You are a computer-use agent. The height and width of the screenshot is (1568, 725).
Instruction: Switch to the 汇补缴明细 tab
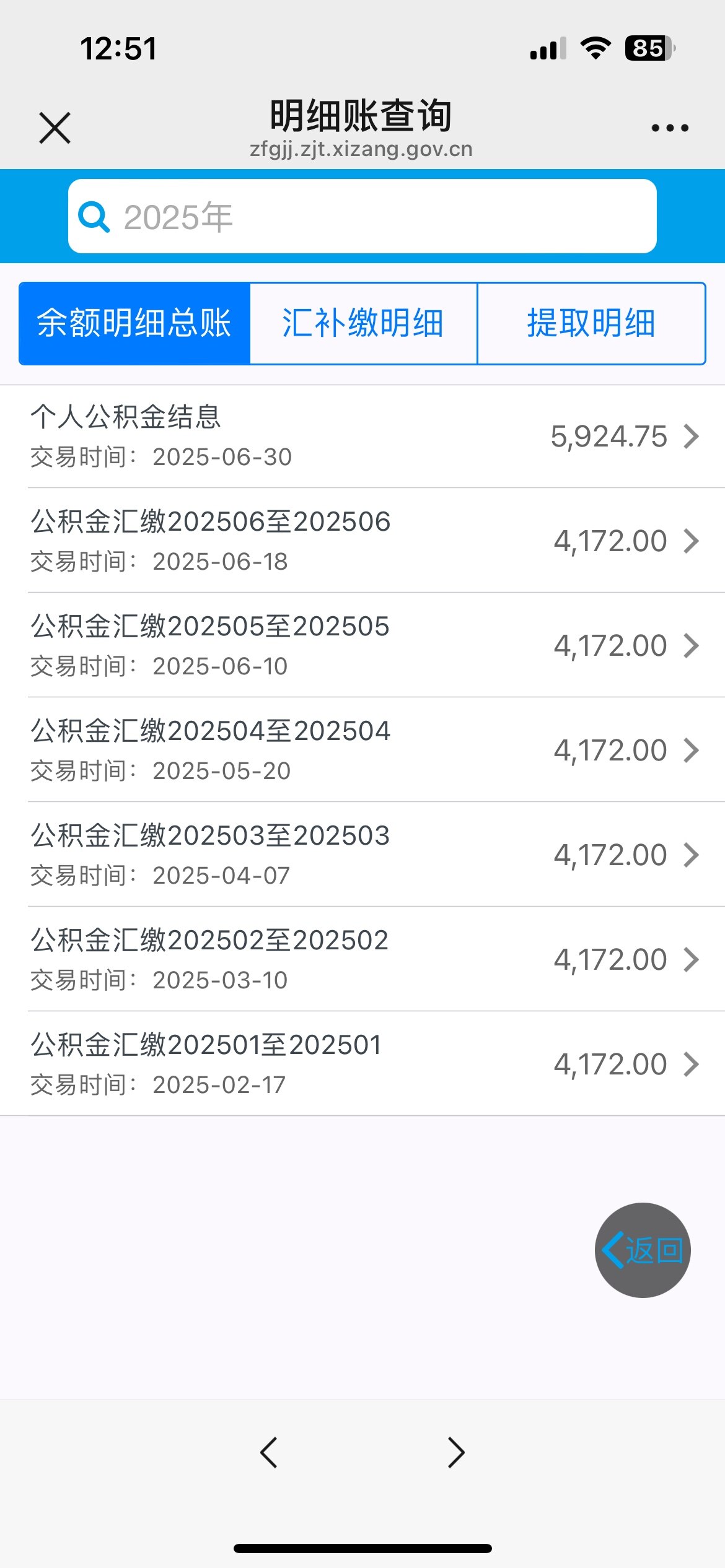[x=363, y=323]
